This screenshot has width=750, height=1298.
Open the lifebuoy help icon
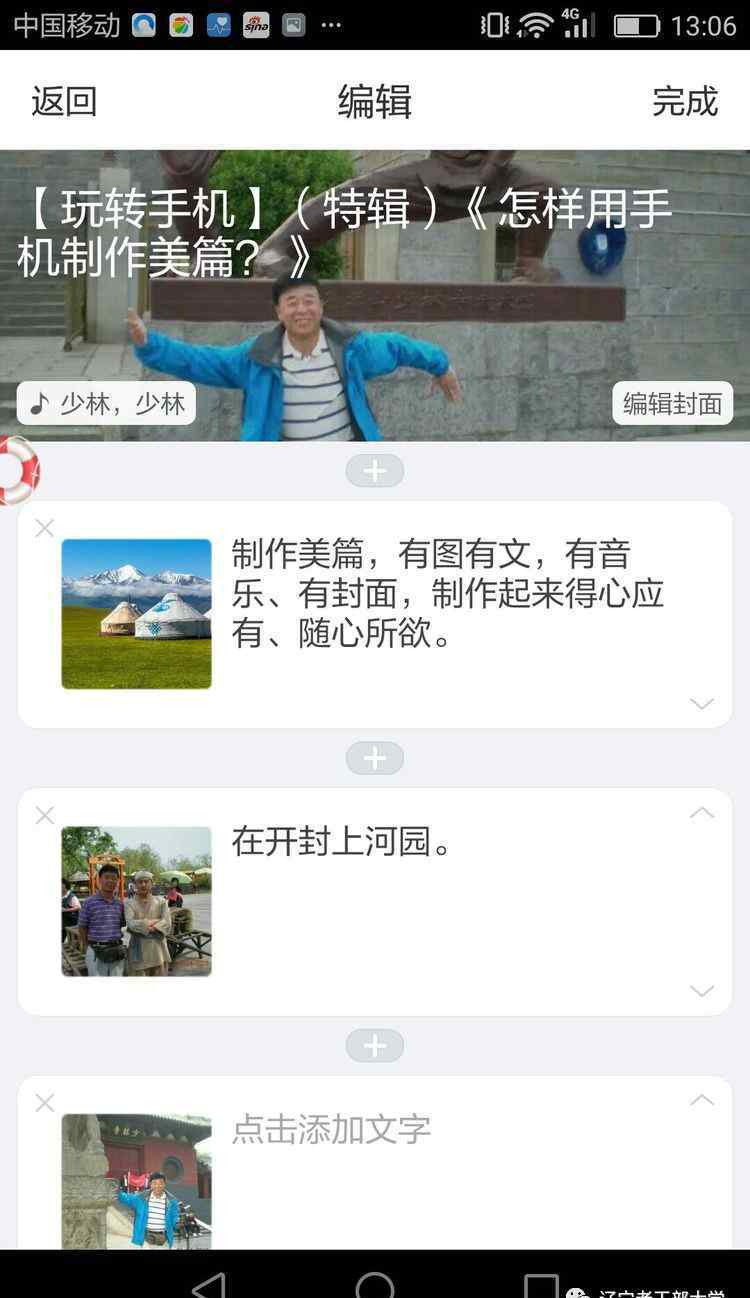(16, 470)
